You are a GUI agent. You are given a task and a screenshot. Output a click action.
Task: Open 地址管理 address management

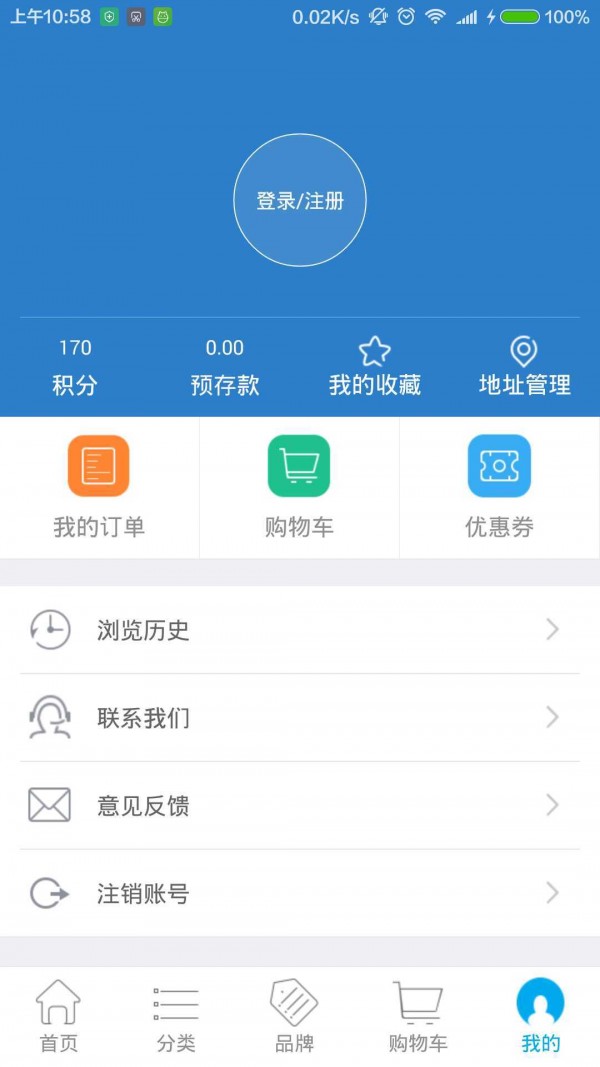[525, 367]
